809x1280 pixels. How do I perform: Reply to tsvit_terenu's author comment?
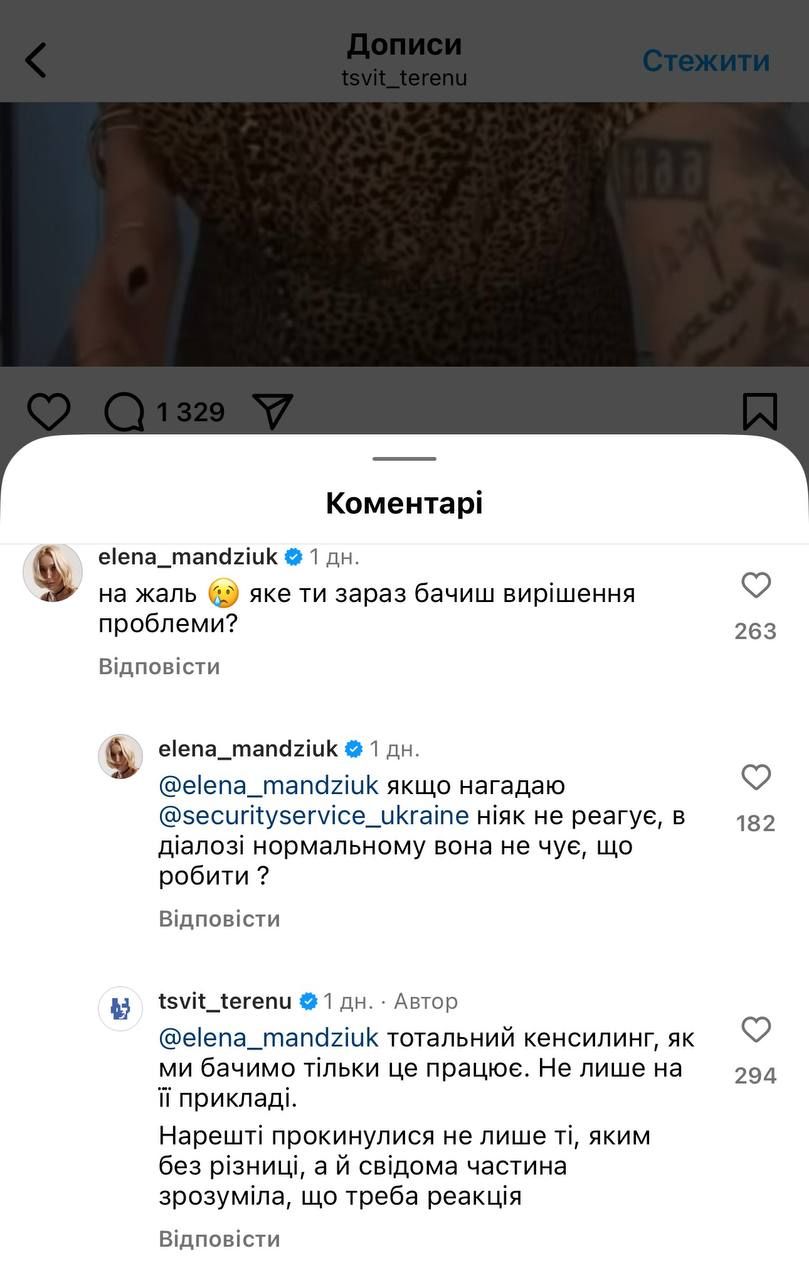coord(219,1239)
